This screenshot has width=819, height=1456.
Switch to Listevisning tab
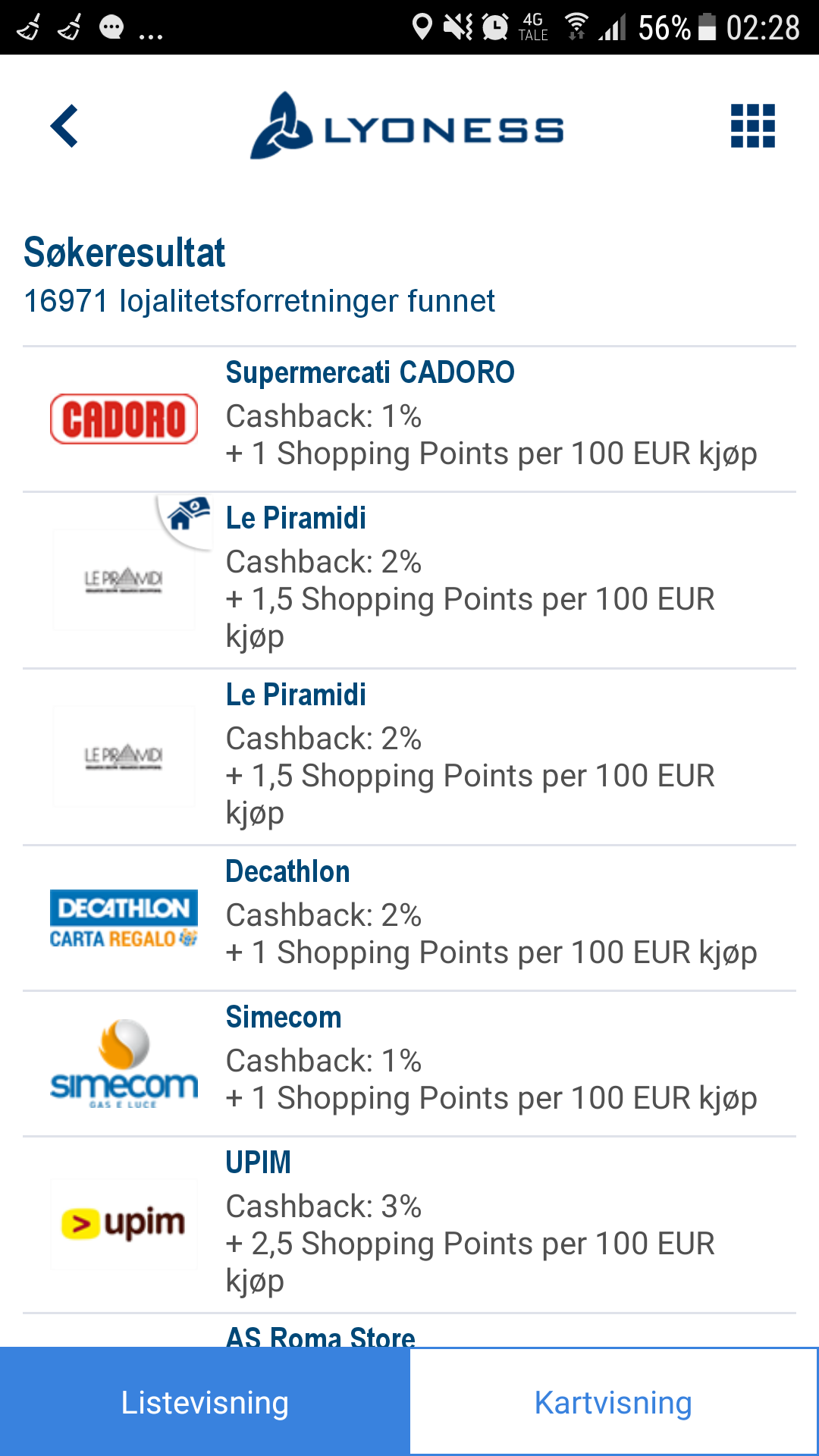205,1403
